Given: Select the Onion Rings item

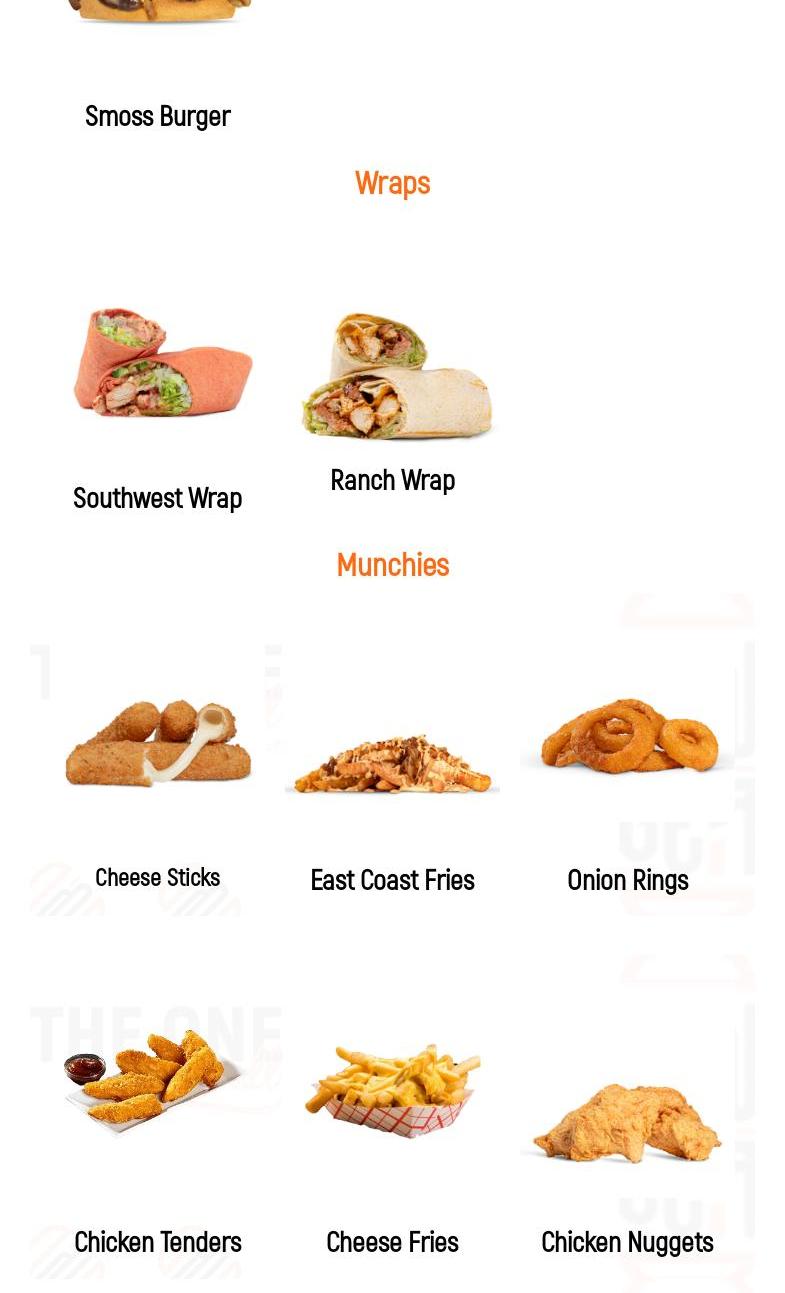Looking at the screenshot, I should click(x=627, y=880).
